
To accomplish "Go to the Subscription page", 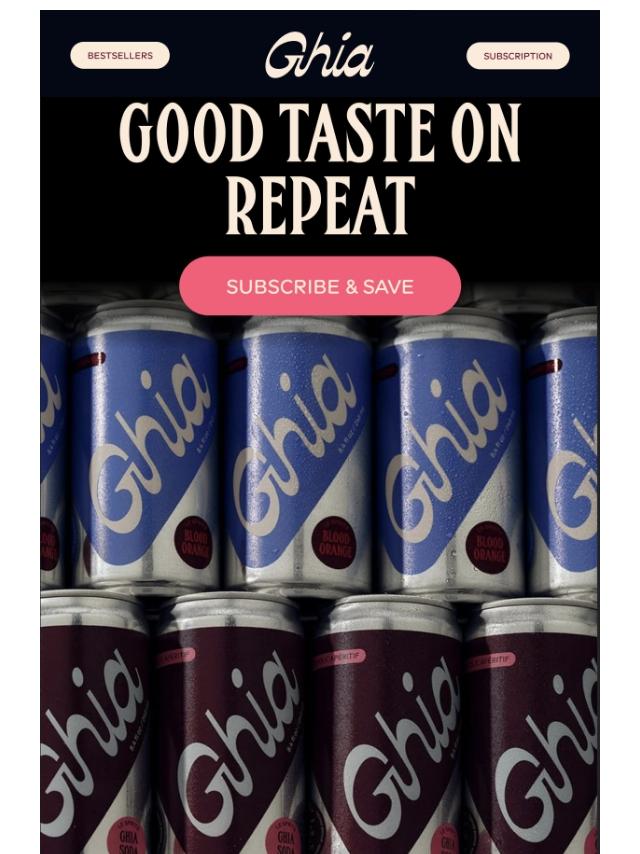I will 517,56.
